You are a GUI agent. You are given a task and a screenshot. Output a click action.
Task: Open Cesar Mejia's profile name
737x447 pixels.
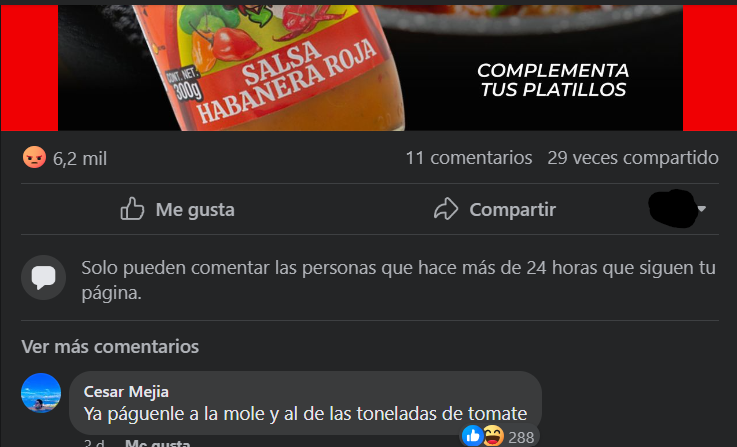[x=125, y=390]
